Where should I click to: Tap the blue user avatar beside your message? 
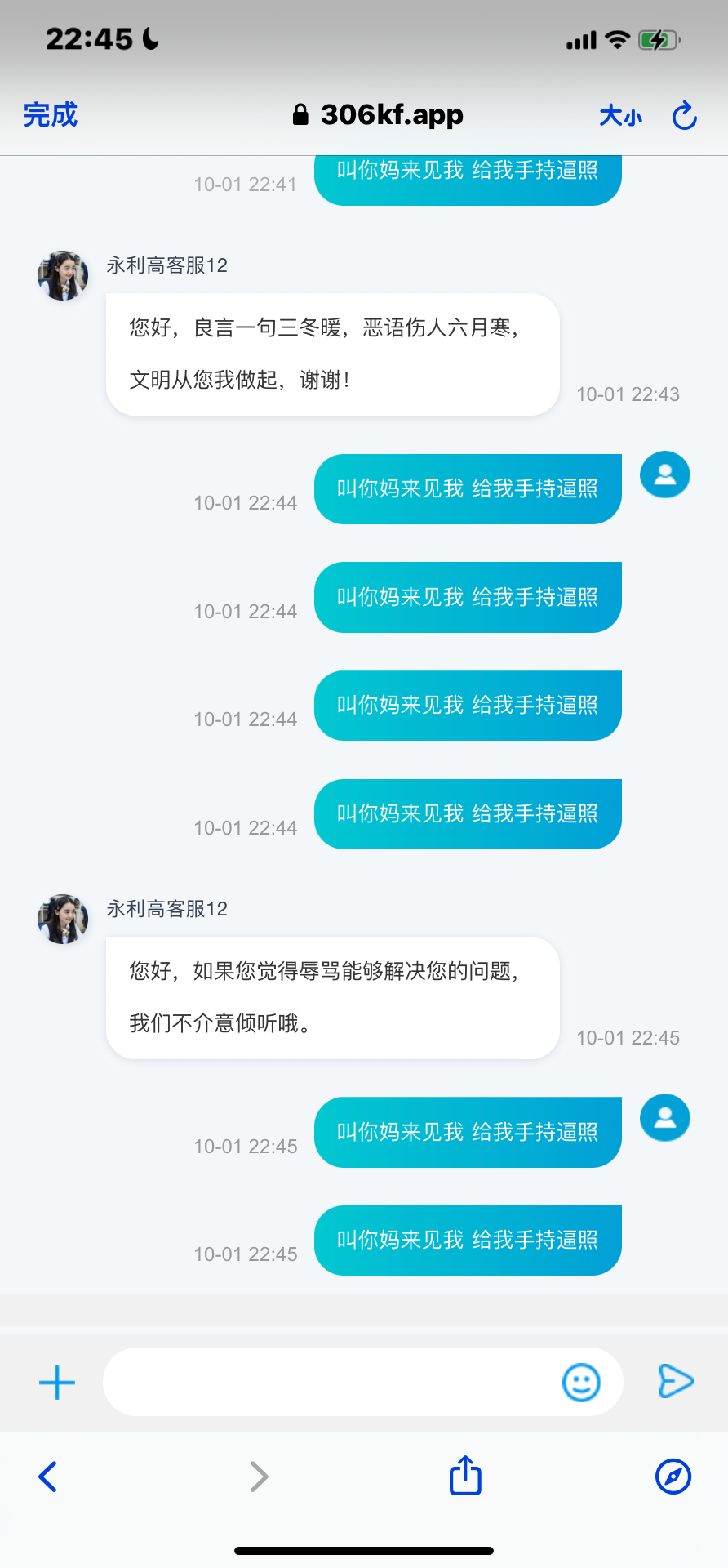click(664, 474)
